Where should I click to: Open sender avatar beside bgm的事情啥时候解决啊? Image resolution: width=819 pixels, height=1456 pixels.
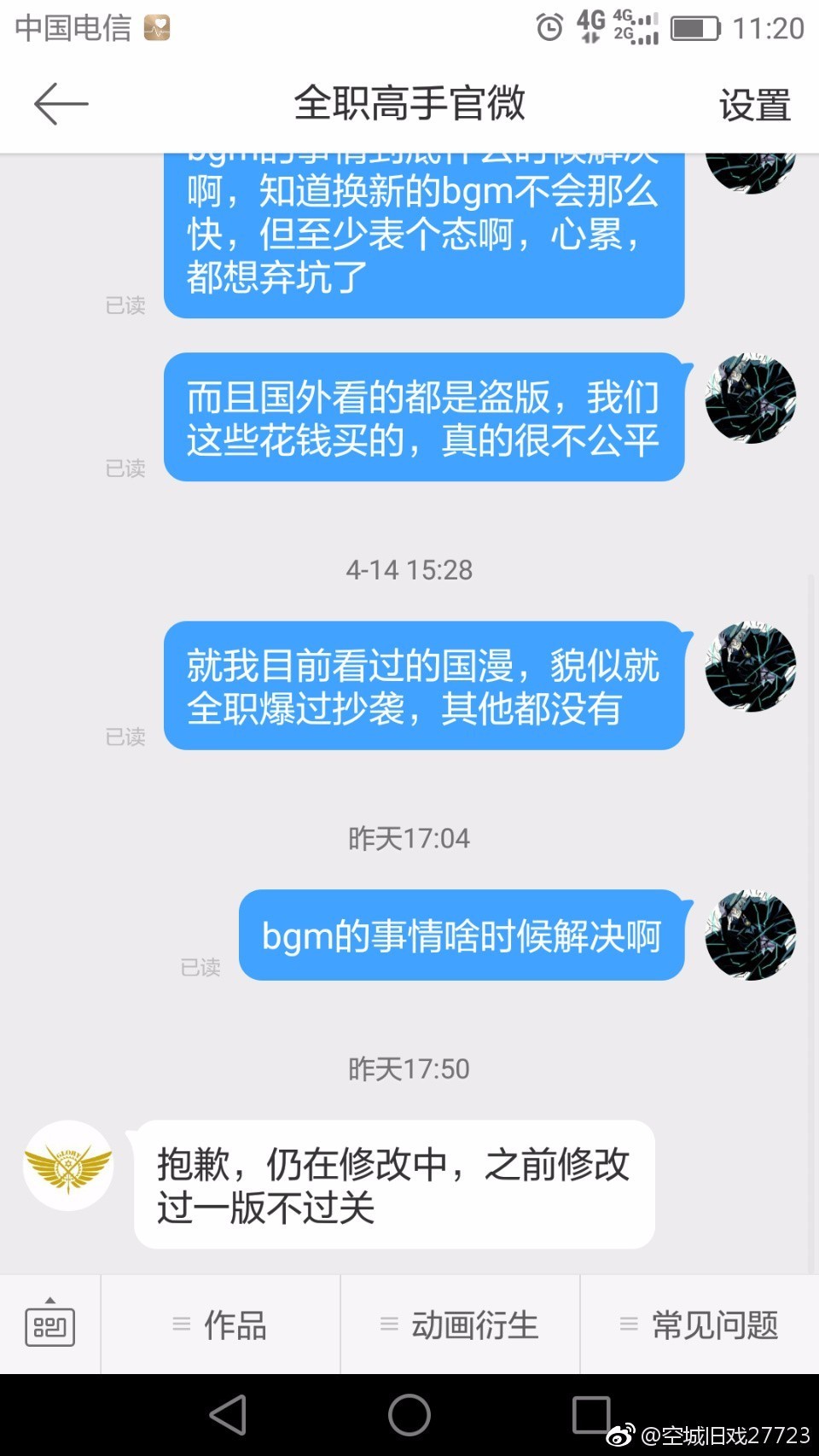tap(751, 935)
